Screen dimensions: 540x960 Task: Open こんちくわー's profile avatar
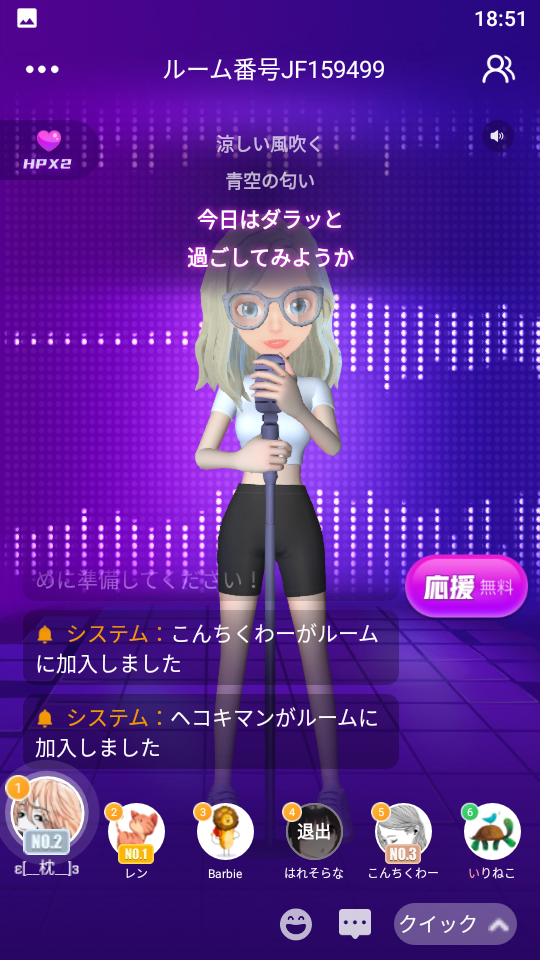(x=403, y=831)
